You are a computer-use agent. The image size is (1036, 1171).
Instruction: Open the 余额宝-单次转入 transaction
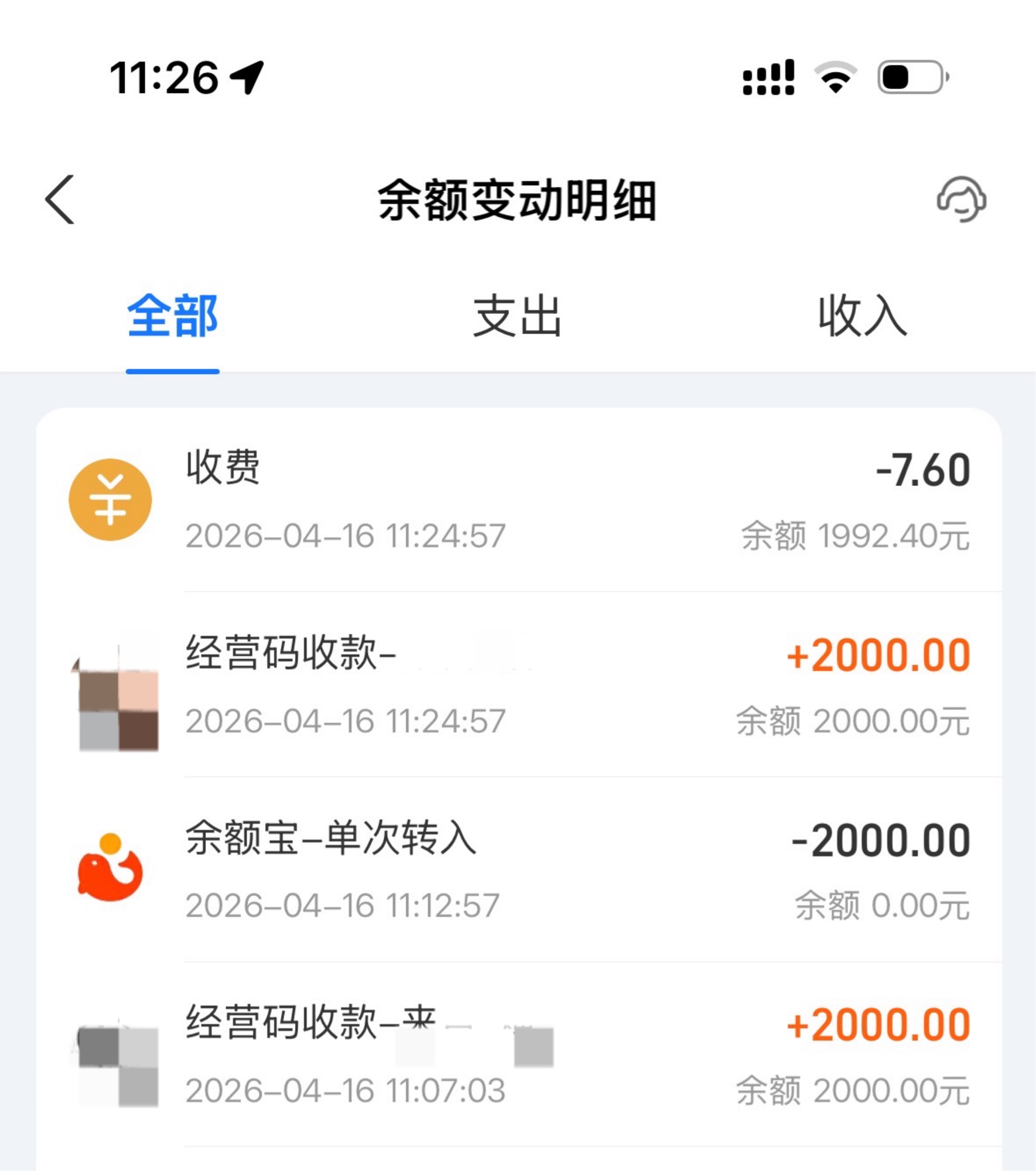click(x=518, y=869)
